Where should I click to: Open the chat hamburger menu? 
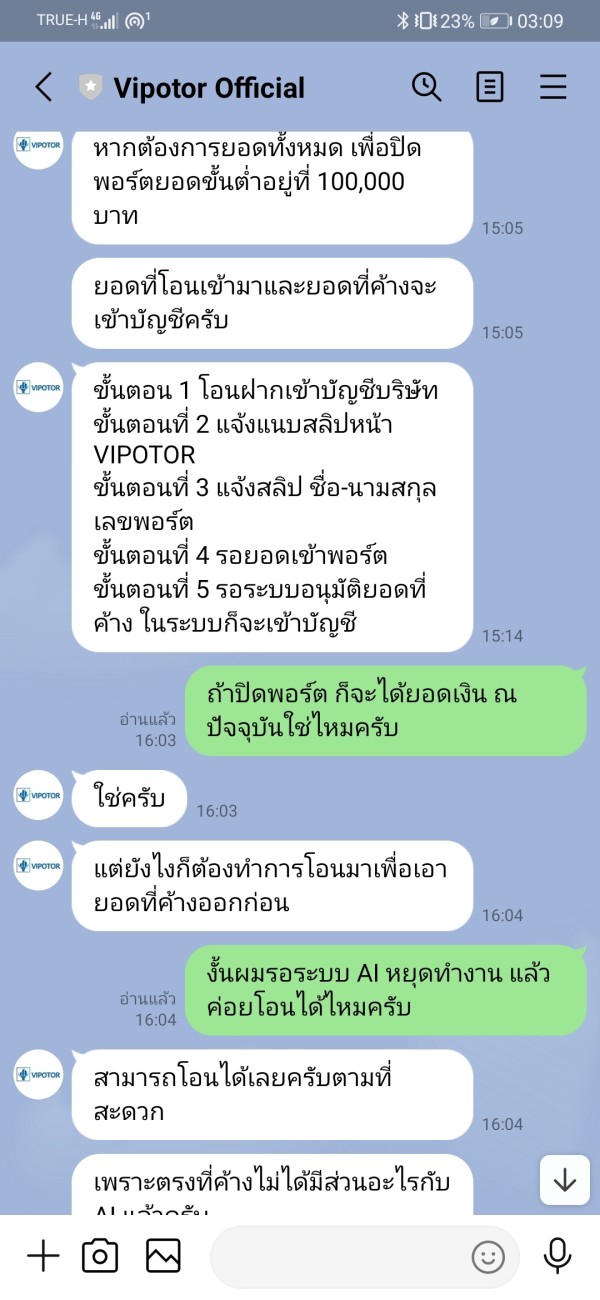pos(553,87)
